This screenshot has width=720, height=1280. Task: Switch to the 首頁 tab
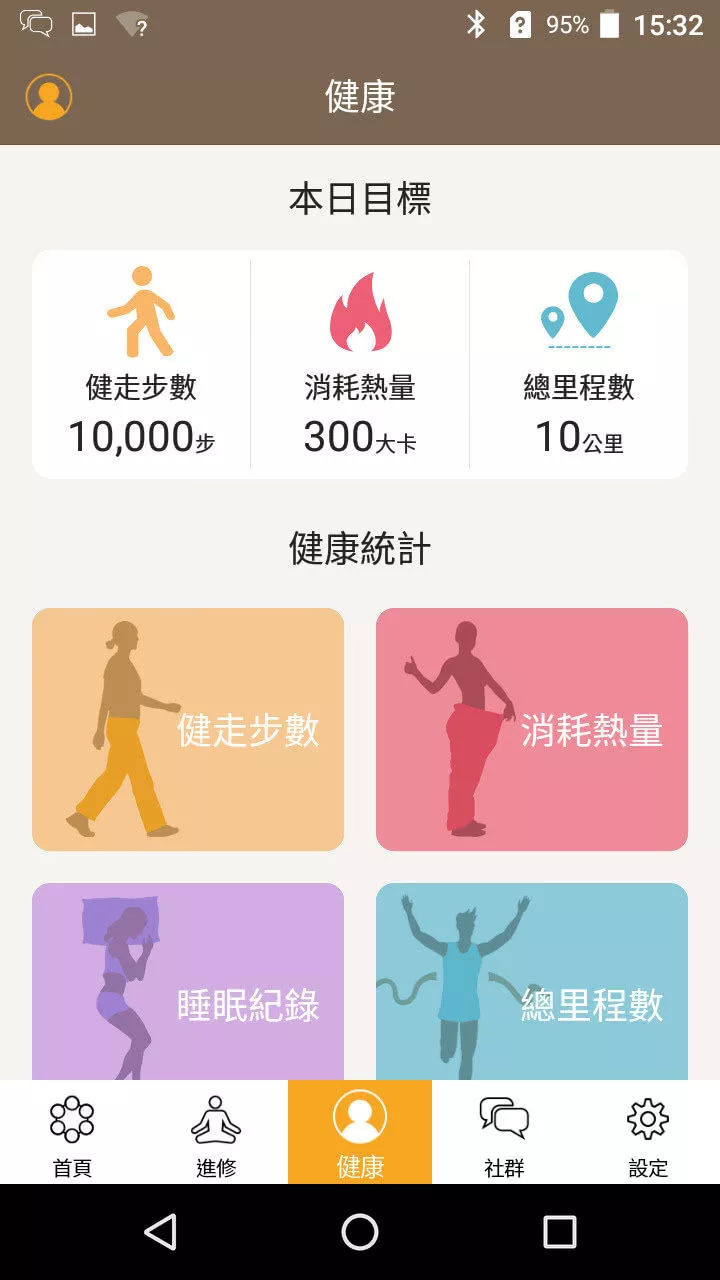point(72,1133)
